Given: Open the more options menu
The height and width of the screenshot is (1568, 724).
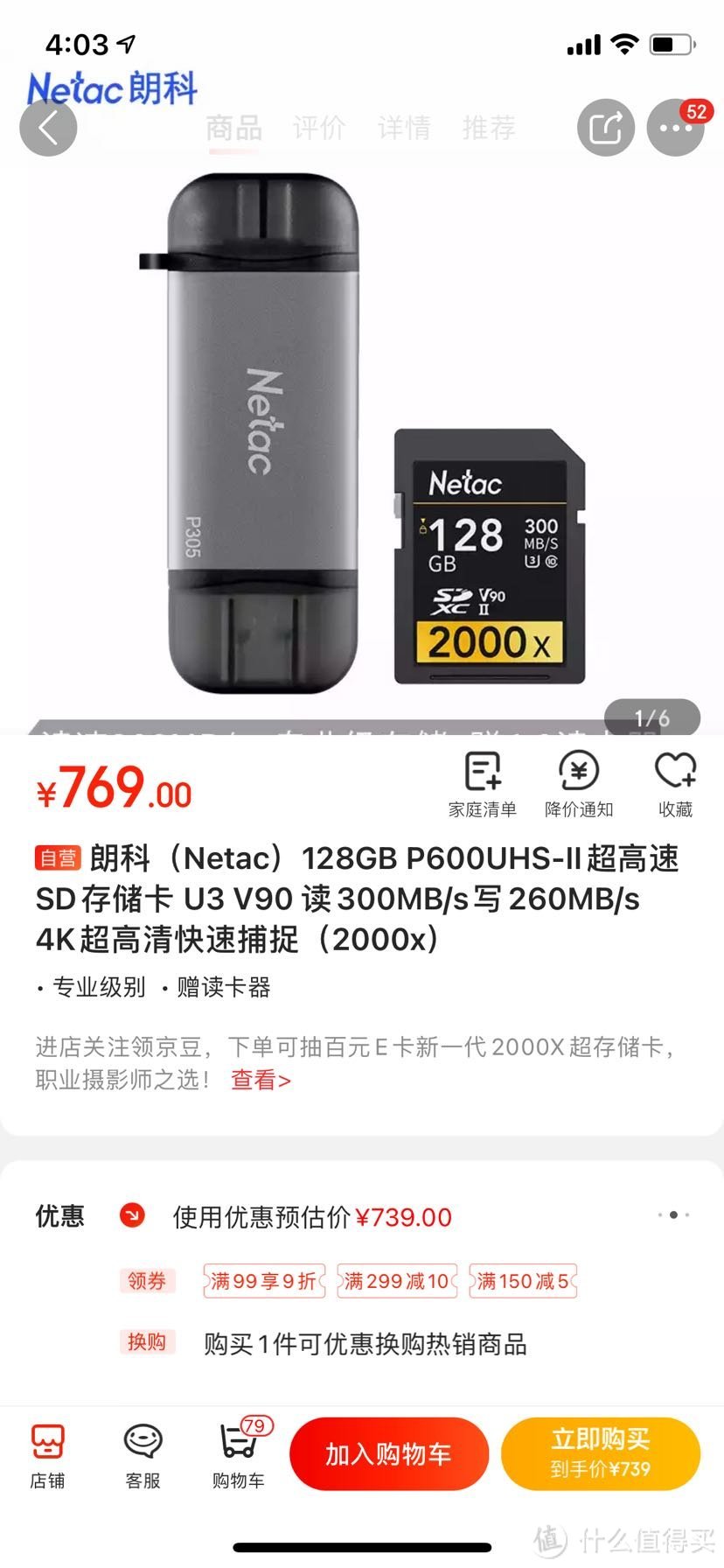Looking at the screenshot, I should pos(675,128).
